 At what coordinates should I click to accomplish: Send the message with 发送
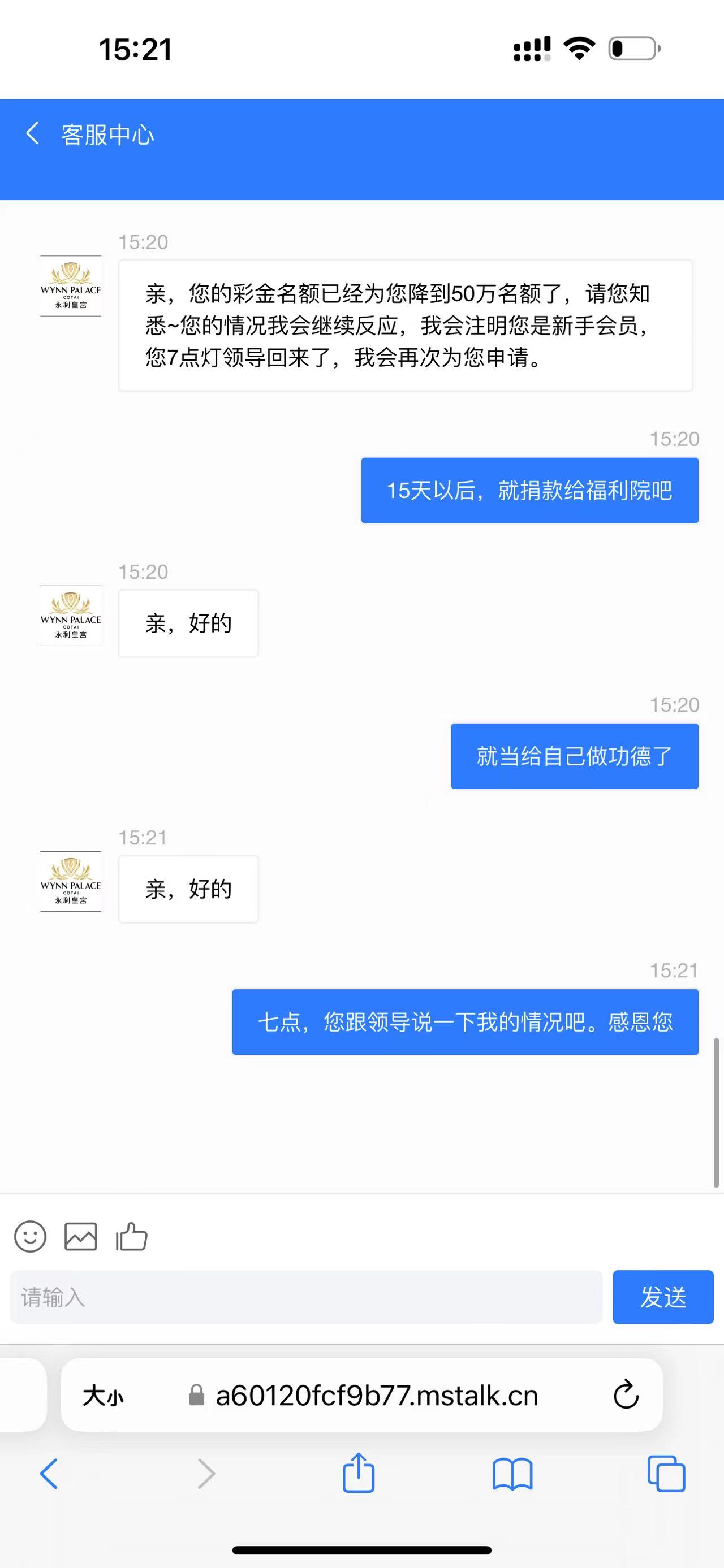point(662,1297)
